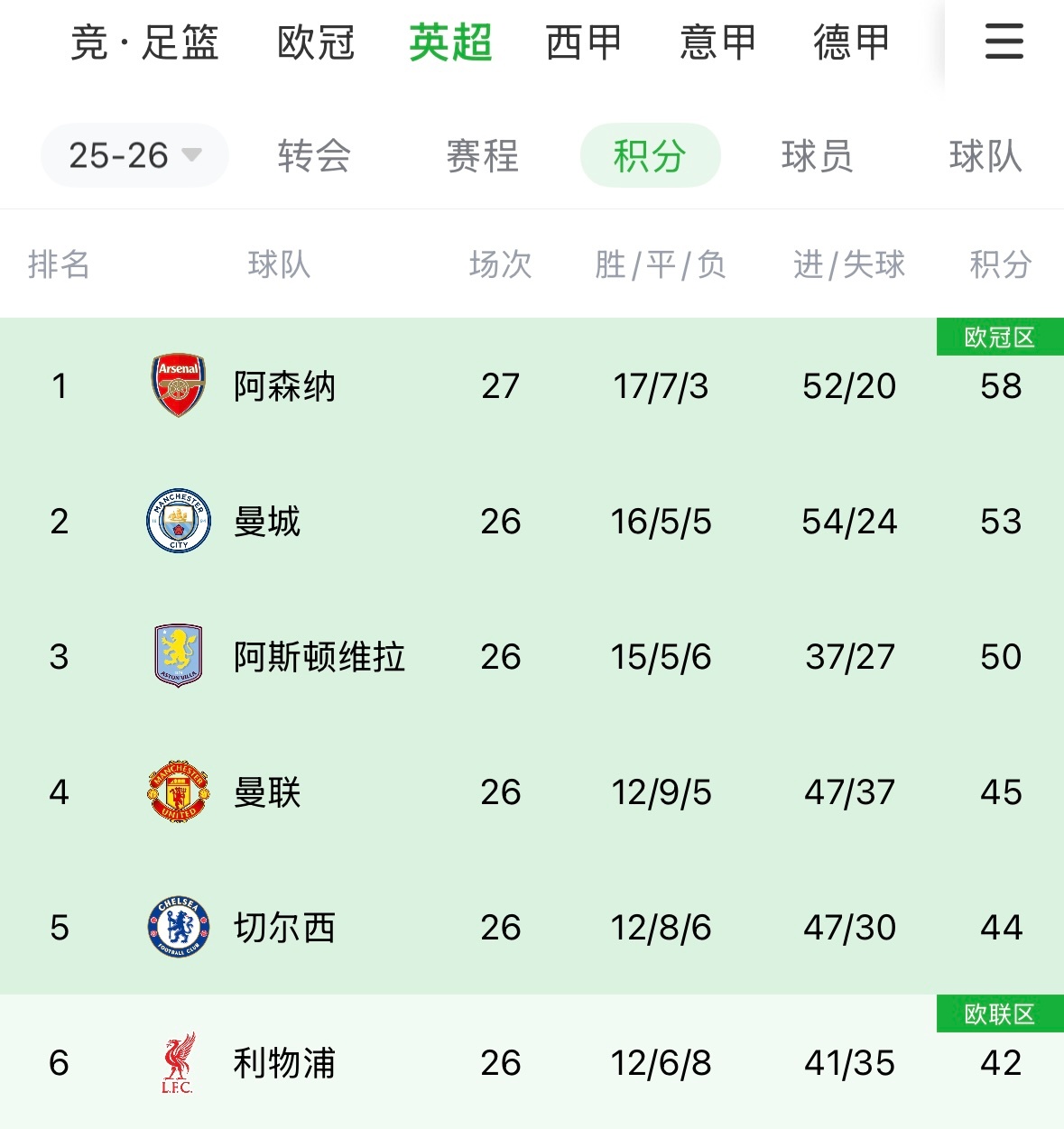Image resolution: width=1064 pixels, height=1129 pixels.
Task: Click the Aston Villa crest icon
Action: [177, 657]
